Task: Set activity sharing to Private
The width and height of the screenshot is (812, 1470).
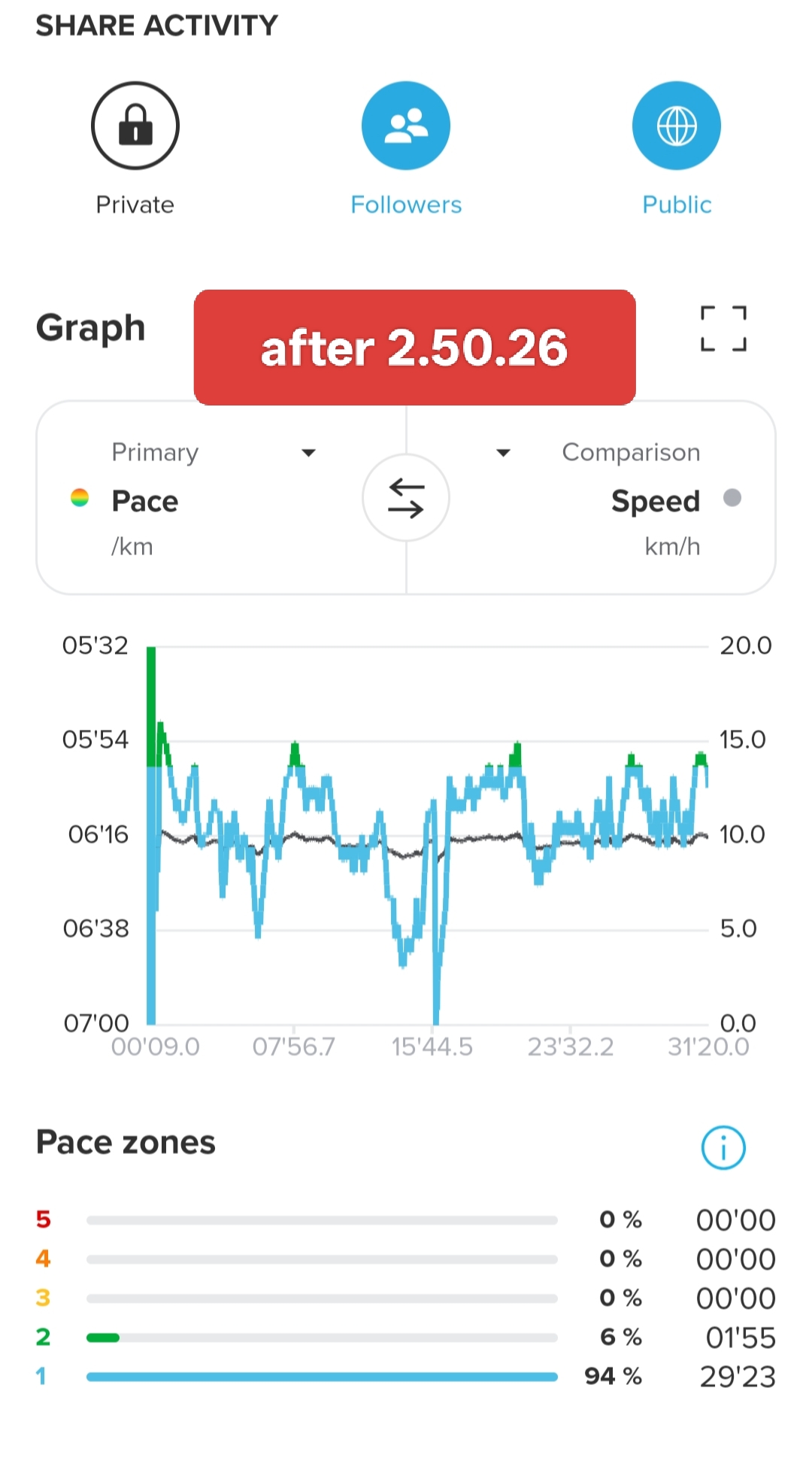Action: (x=135, y=126)
